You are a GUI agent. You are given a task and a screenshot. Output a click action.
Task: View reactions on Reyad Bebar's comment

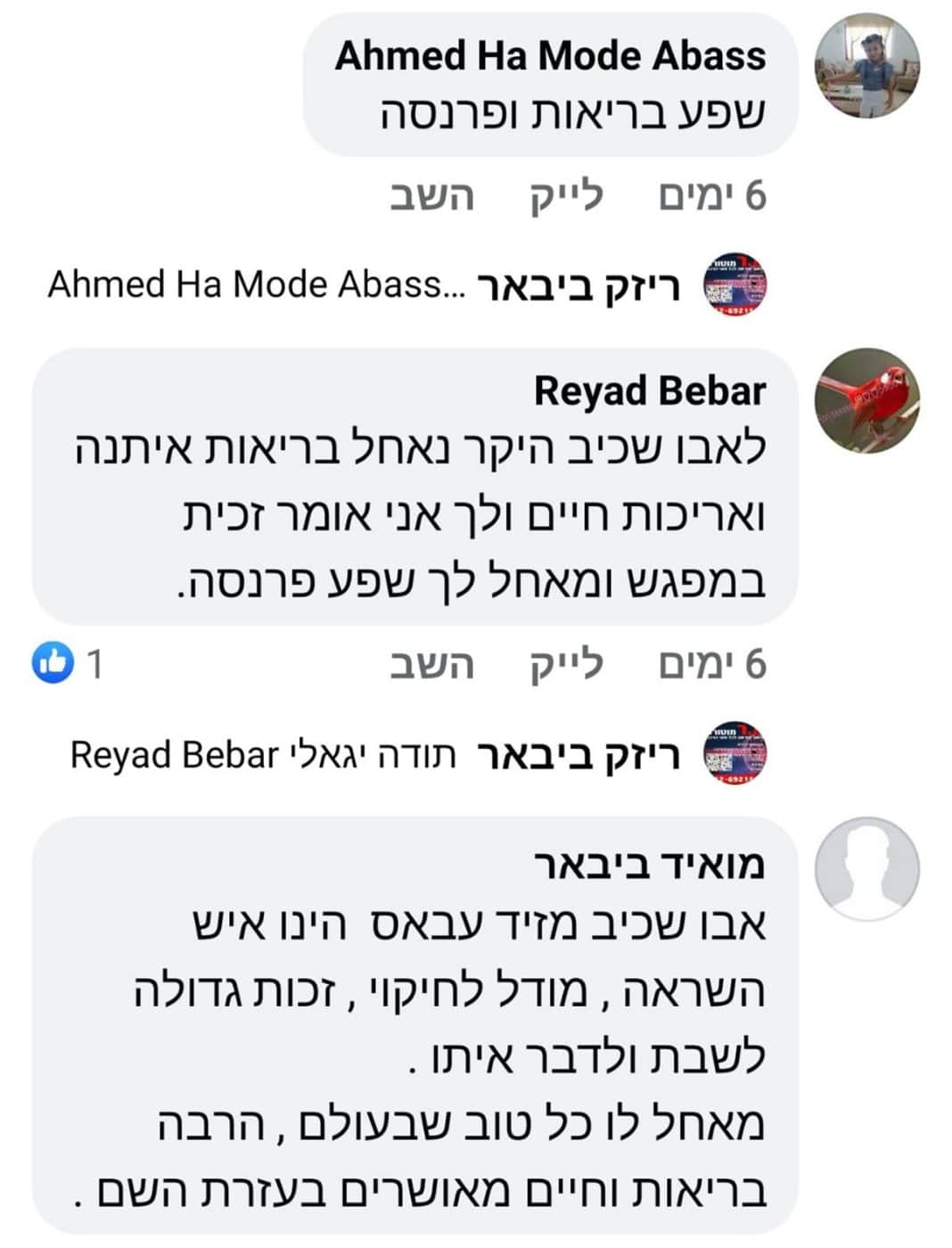click(x=68, y=664)
